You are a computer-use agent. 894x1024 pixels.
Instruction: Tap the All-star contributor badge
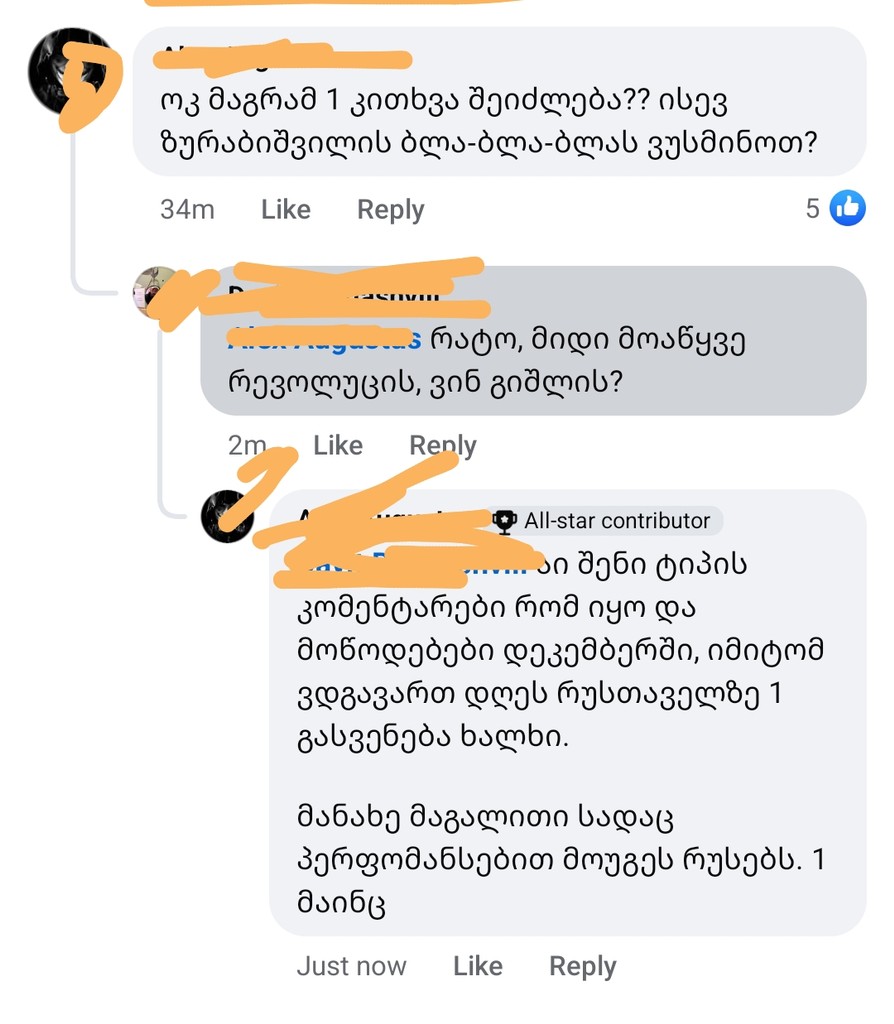click(605, 520)
